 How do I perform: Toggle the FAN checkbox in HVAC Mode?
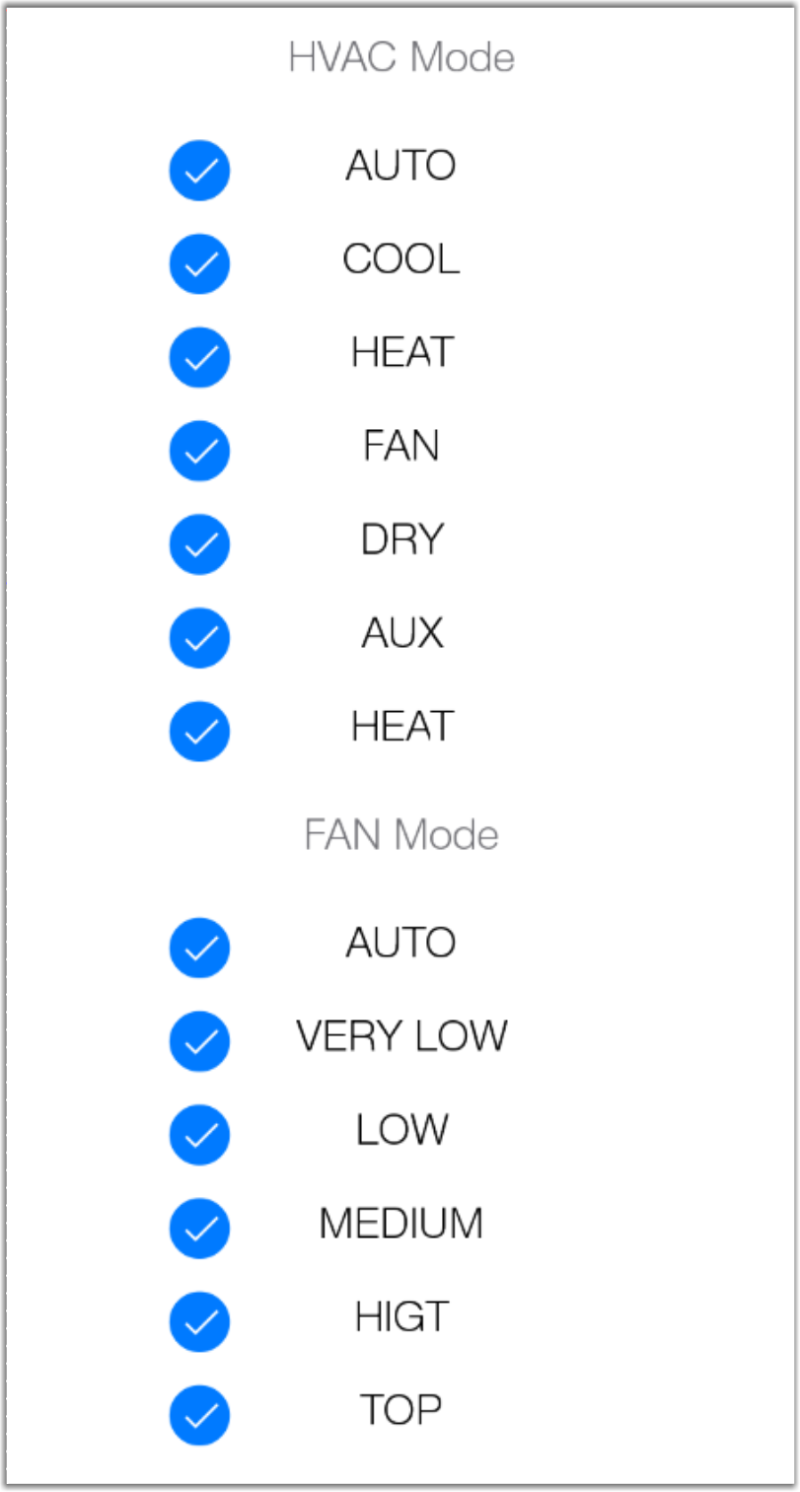pos(200,451)
